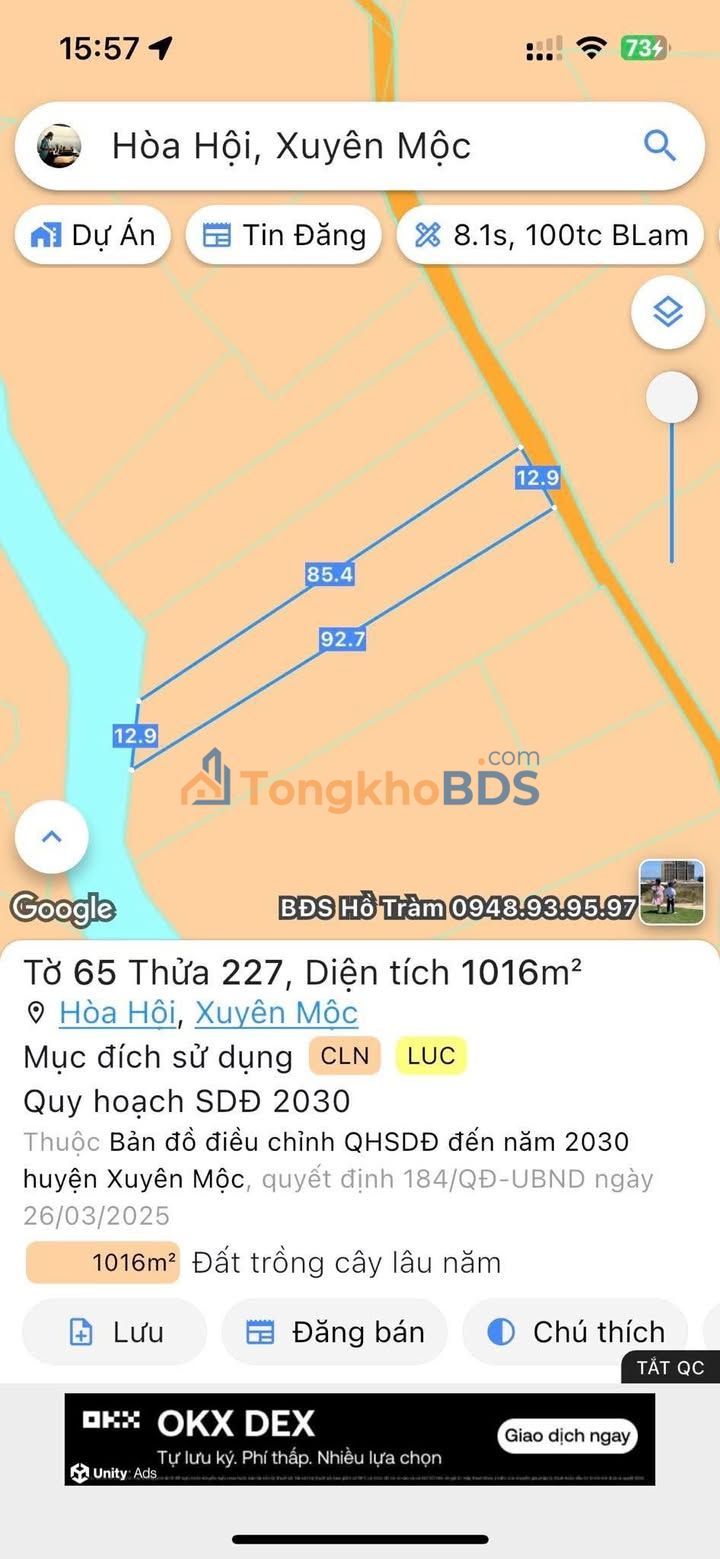This screenshot has height=1559, width=720.
Task: Turn off ads with TẮT QC
Action: 670,1367
